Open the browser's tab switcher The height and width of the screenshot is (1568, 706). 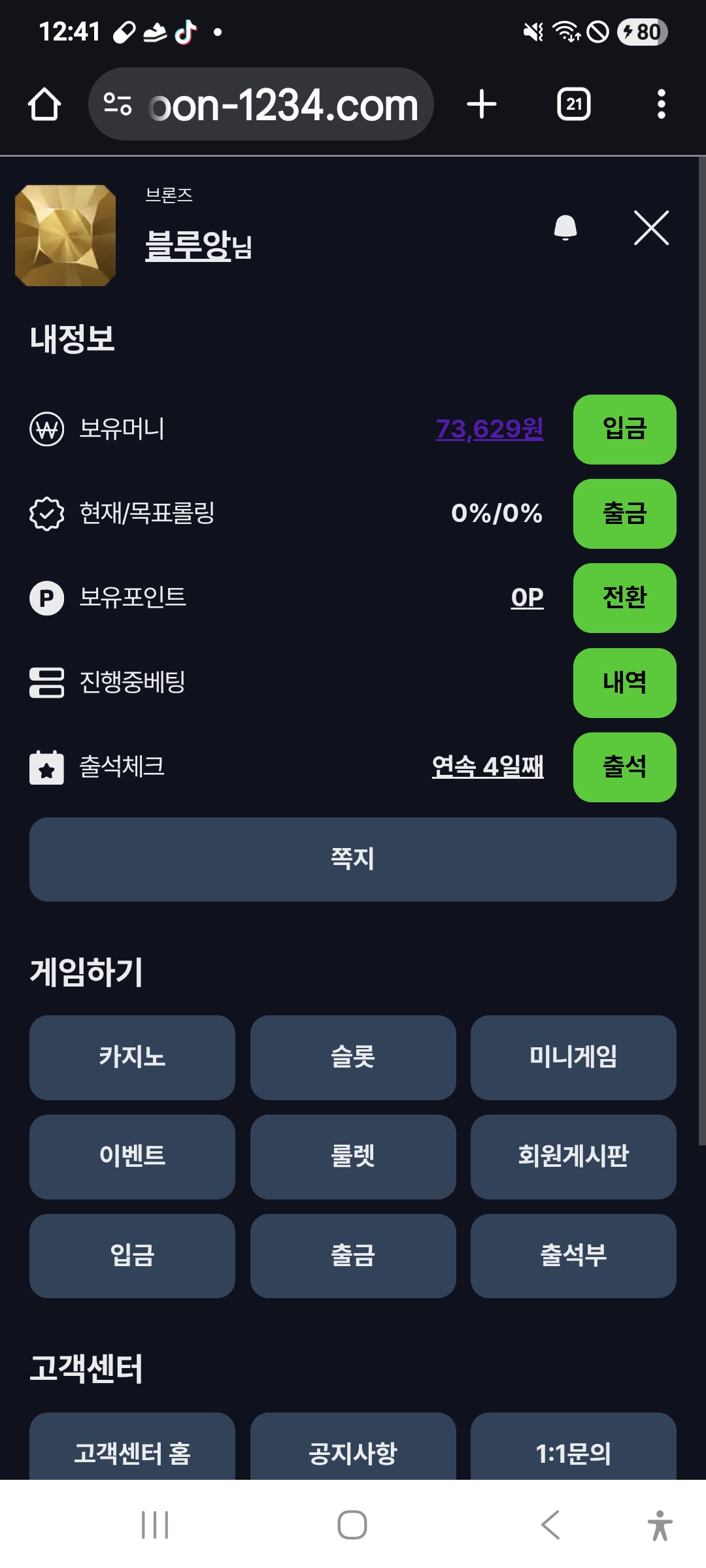pyautogui.click(x=574, y=105)
